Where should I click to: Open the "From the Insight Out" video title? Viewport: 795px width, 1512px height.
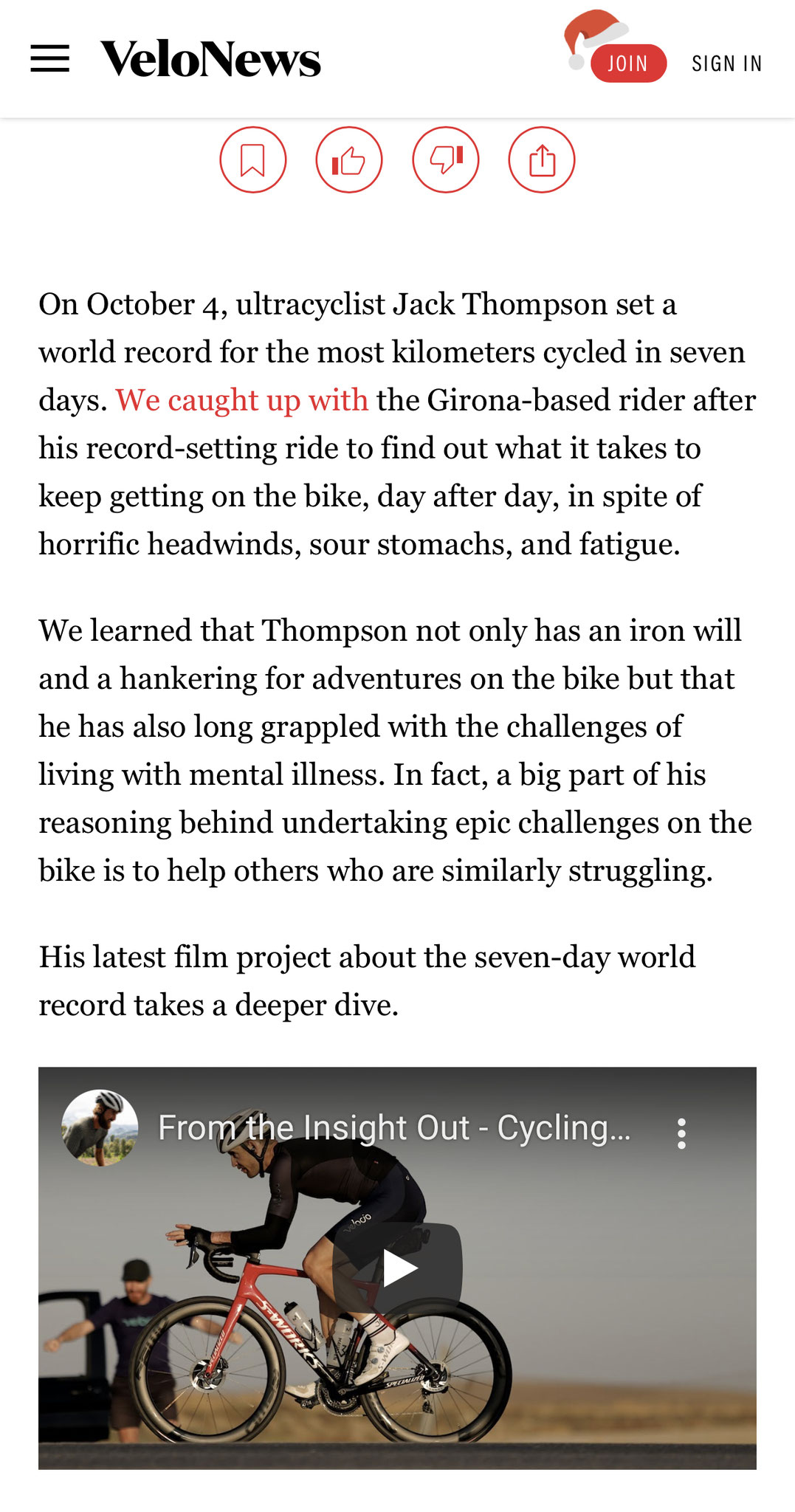point(394,1128)
